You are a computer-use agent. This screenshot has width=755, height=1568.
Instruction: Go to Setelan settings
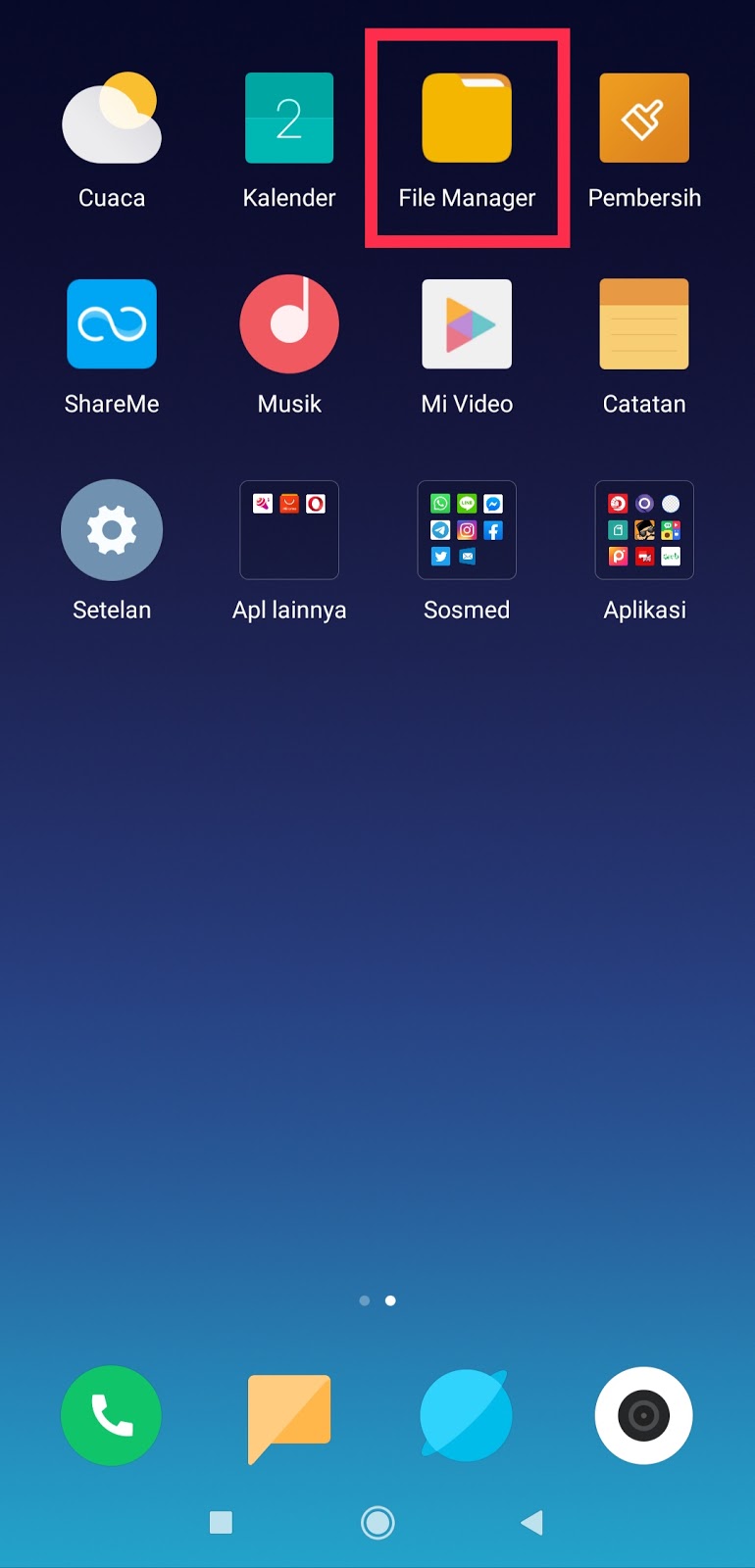click(x=112, y=530)
